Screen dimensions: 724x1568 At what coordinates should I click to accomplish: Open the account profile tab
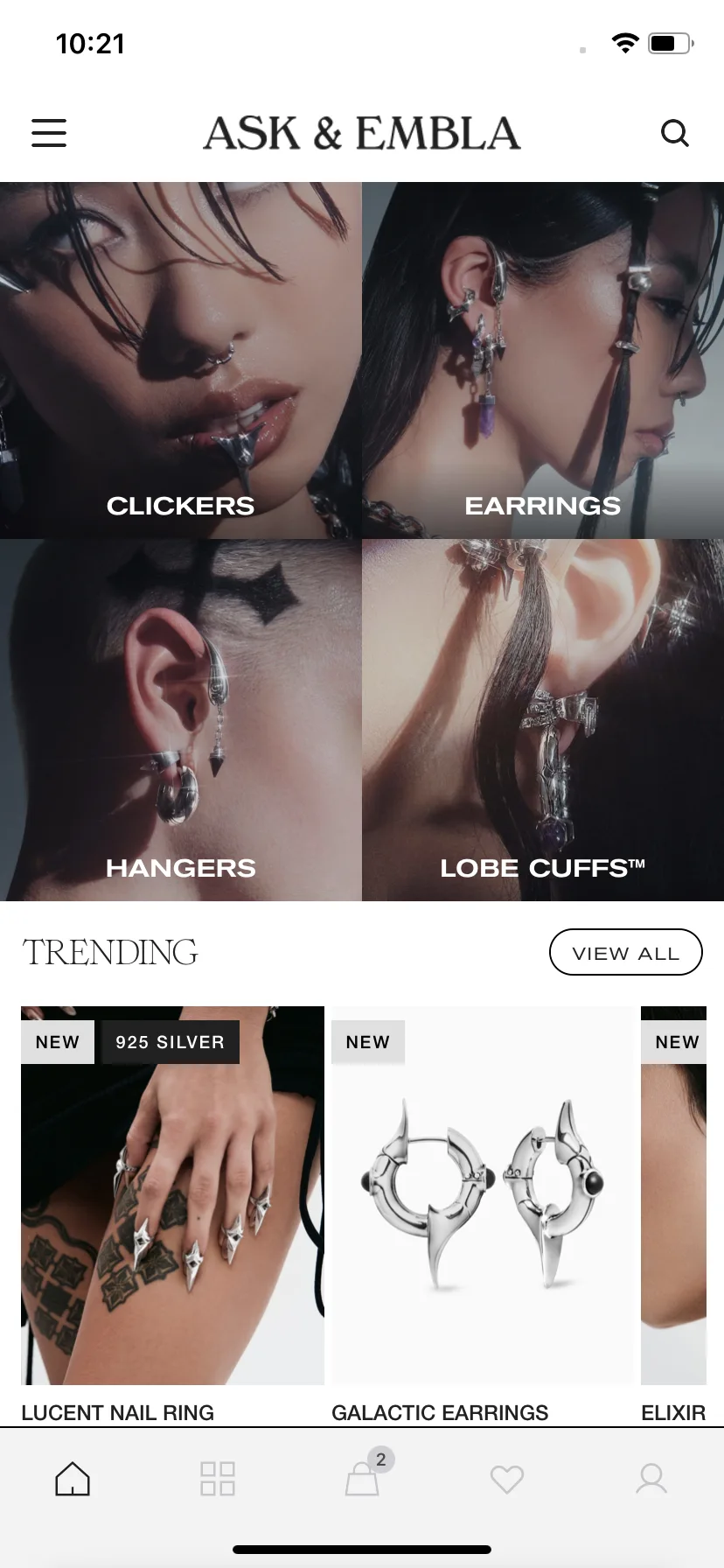click(651, 1479)
